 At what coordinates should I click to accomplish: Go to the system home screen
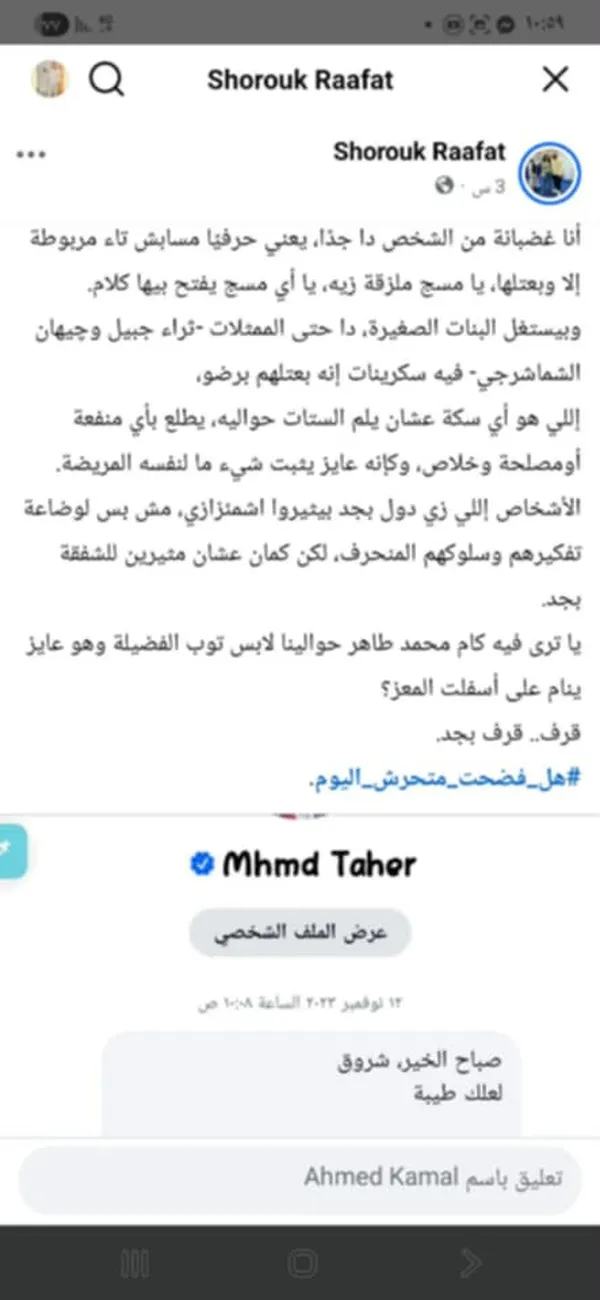(x=301, y=1263)
